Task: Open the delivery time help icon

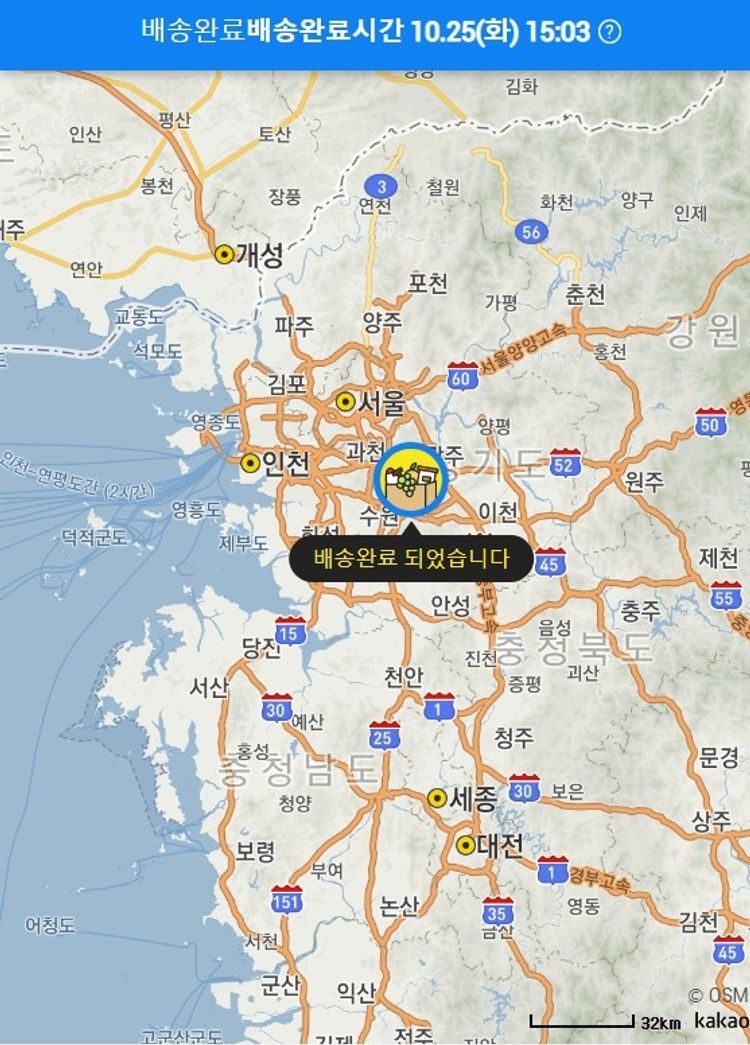Action: click(x=609, y=32)
